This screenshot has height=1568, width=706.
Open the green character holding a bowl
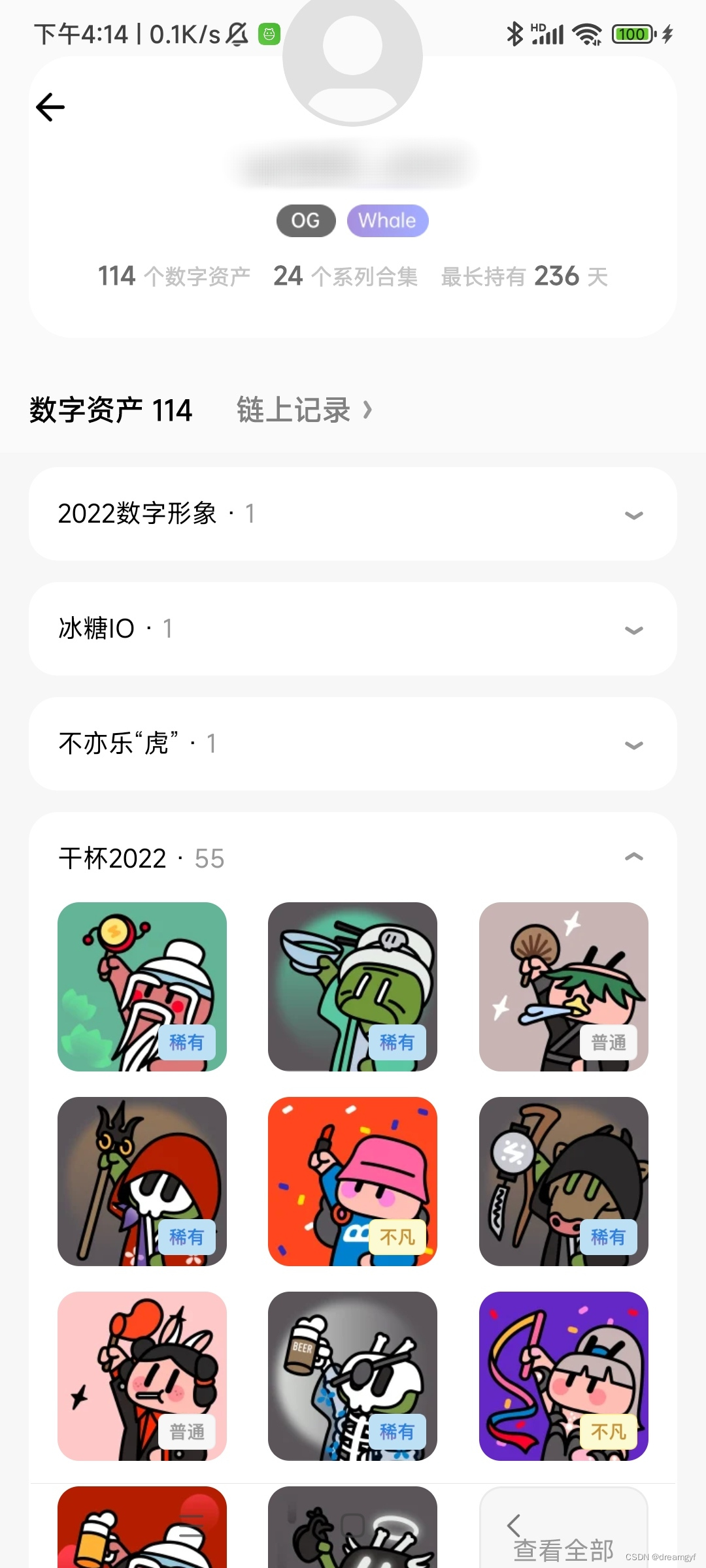(352, 987)
